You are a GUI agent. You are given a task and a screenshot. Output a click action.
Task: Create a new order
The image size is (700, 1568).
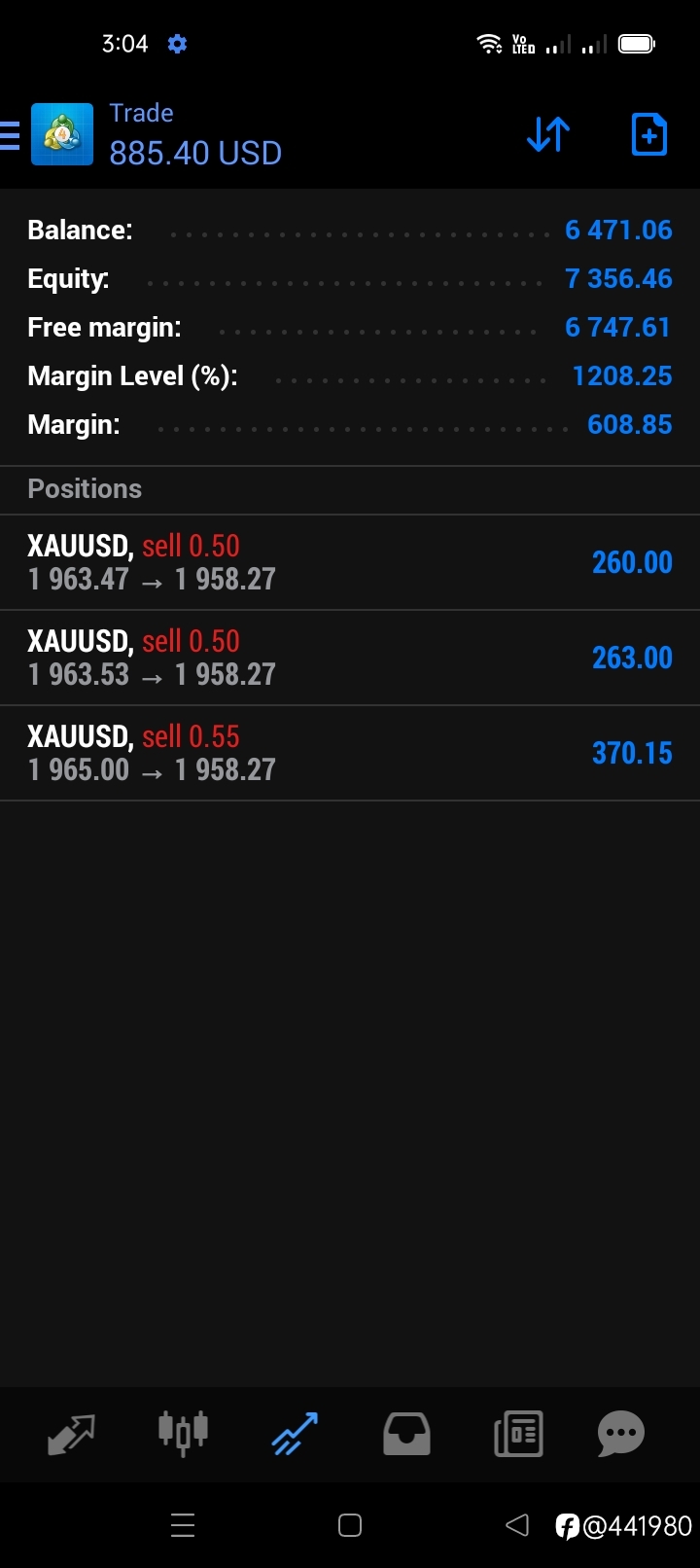(648, 135)
